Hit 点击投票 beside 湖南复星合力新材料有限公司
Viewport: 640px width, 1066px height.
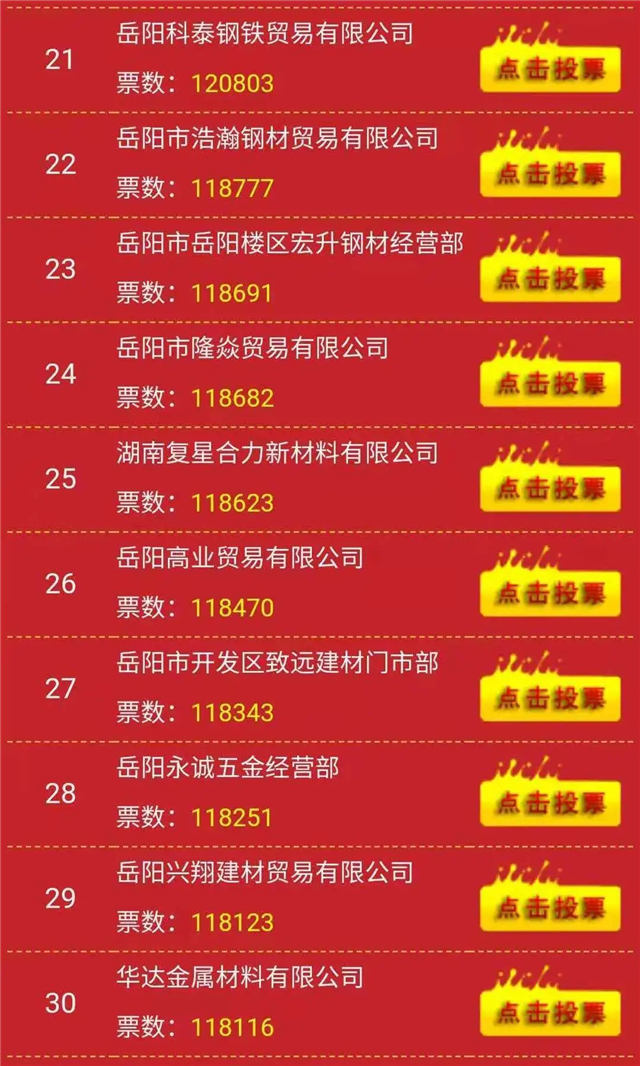tap(550, 487)
